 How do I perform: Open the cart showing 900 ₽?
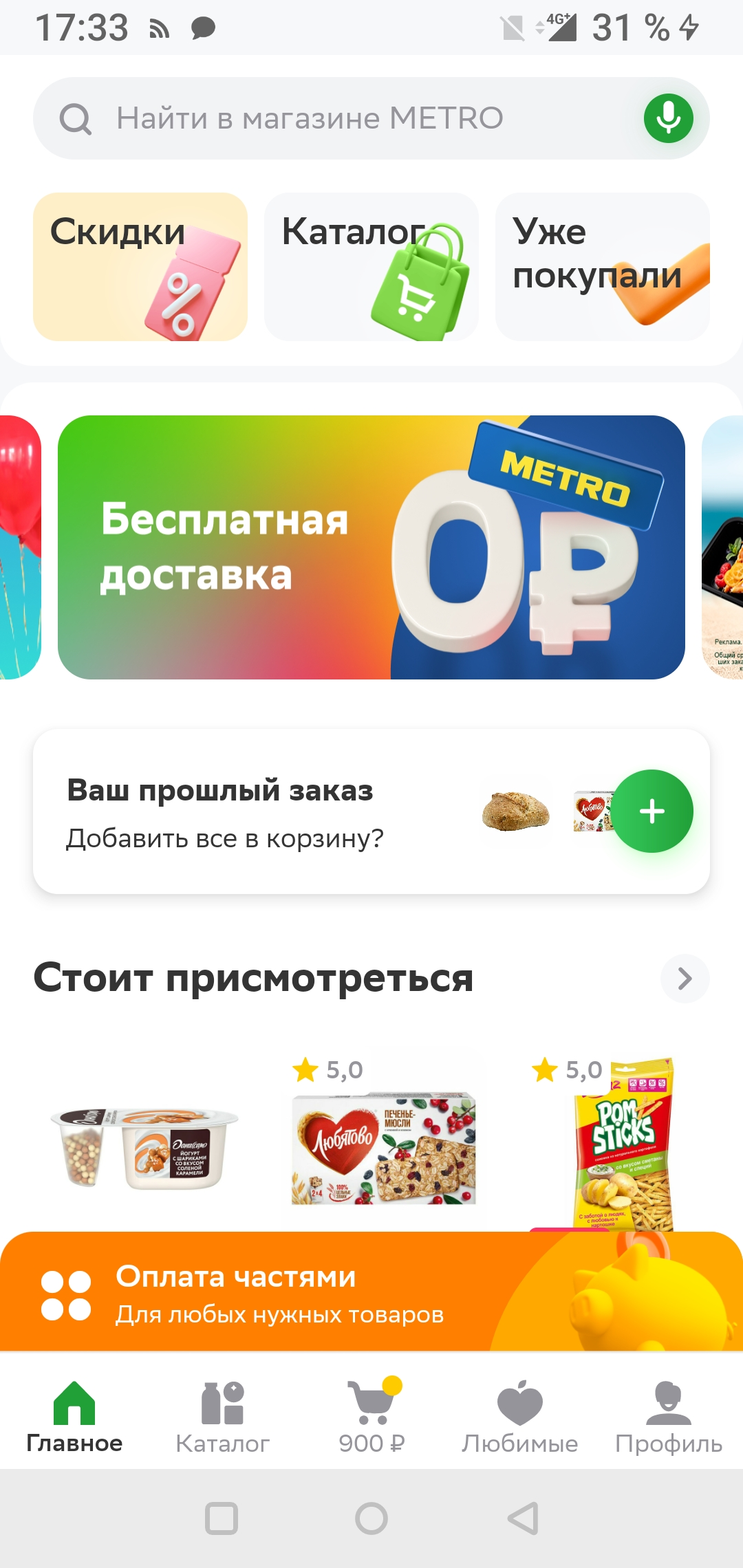point(371,1417)
